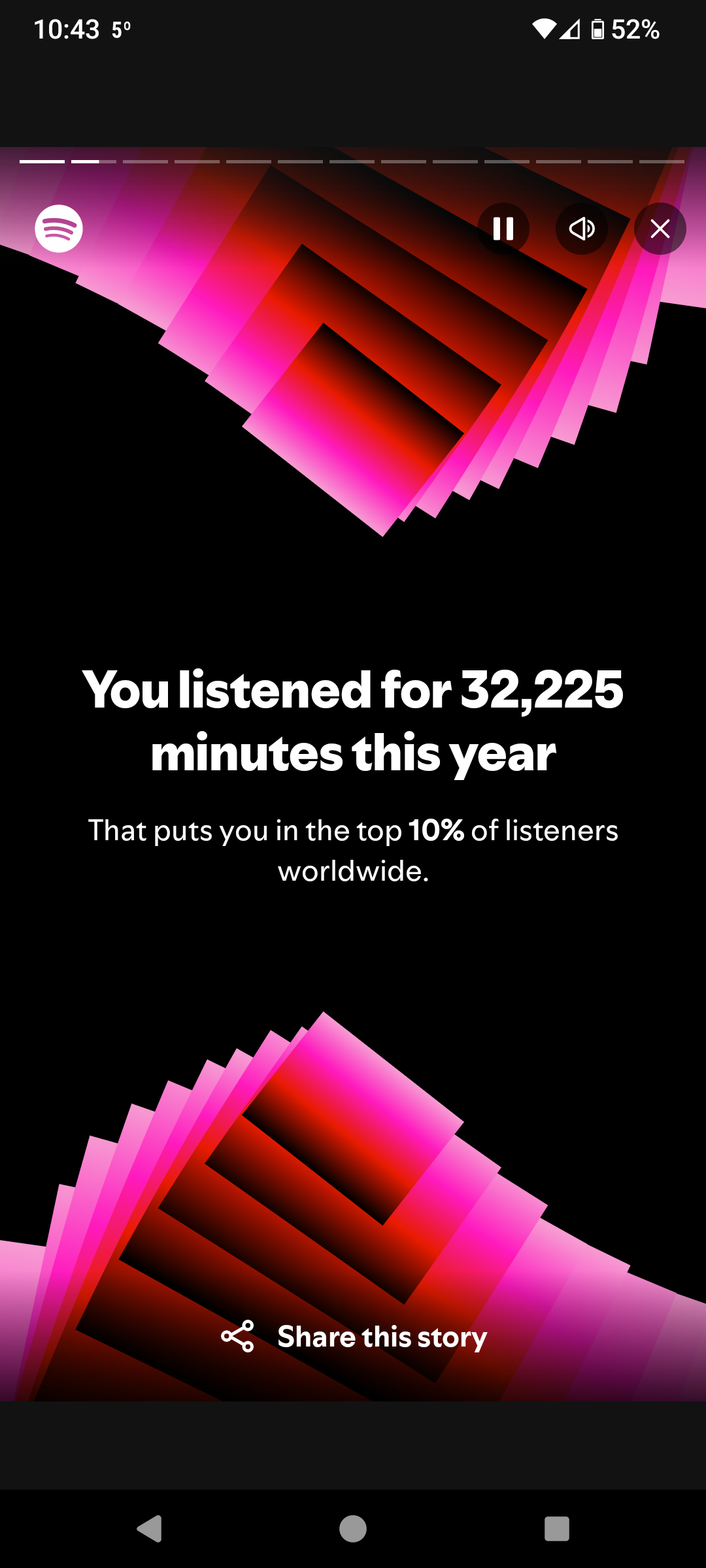Pause the Wrapped story playback
Screen dimensions: 706x1568
tap(503, 229)
